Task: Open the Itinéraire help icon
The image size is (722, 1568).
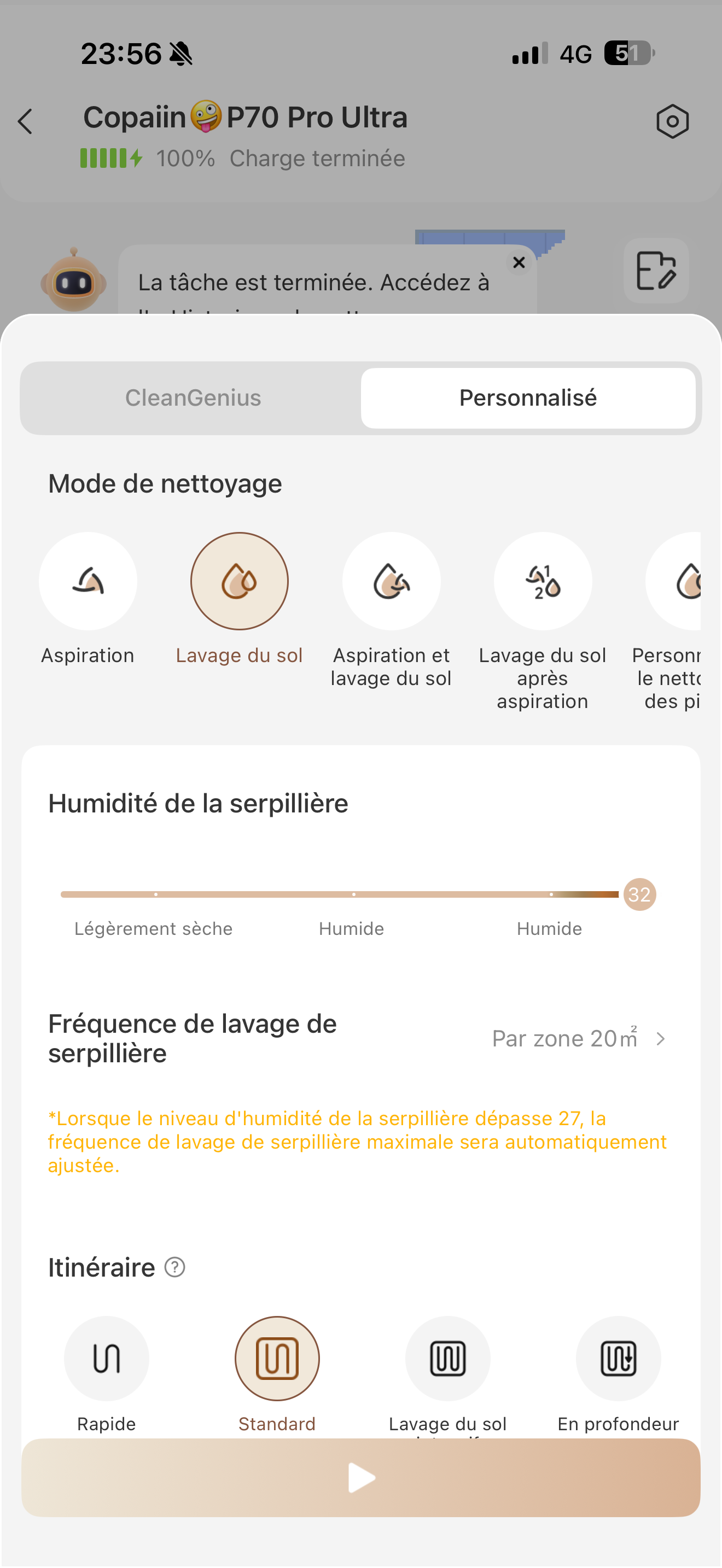Action: pyautogui.click(x=174, y=1267)
